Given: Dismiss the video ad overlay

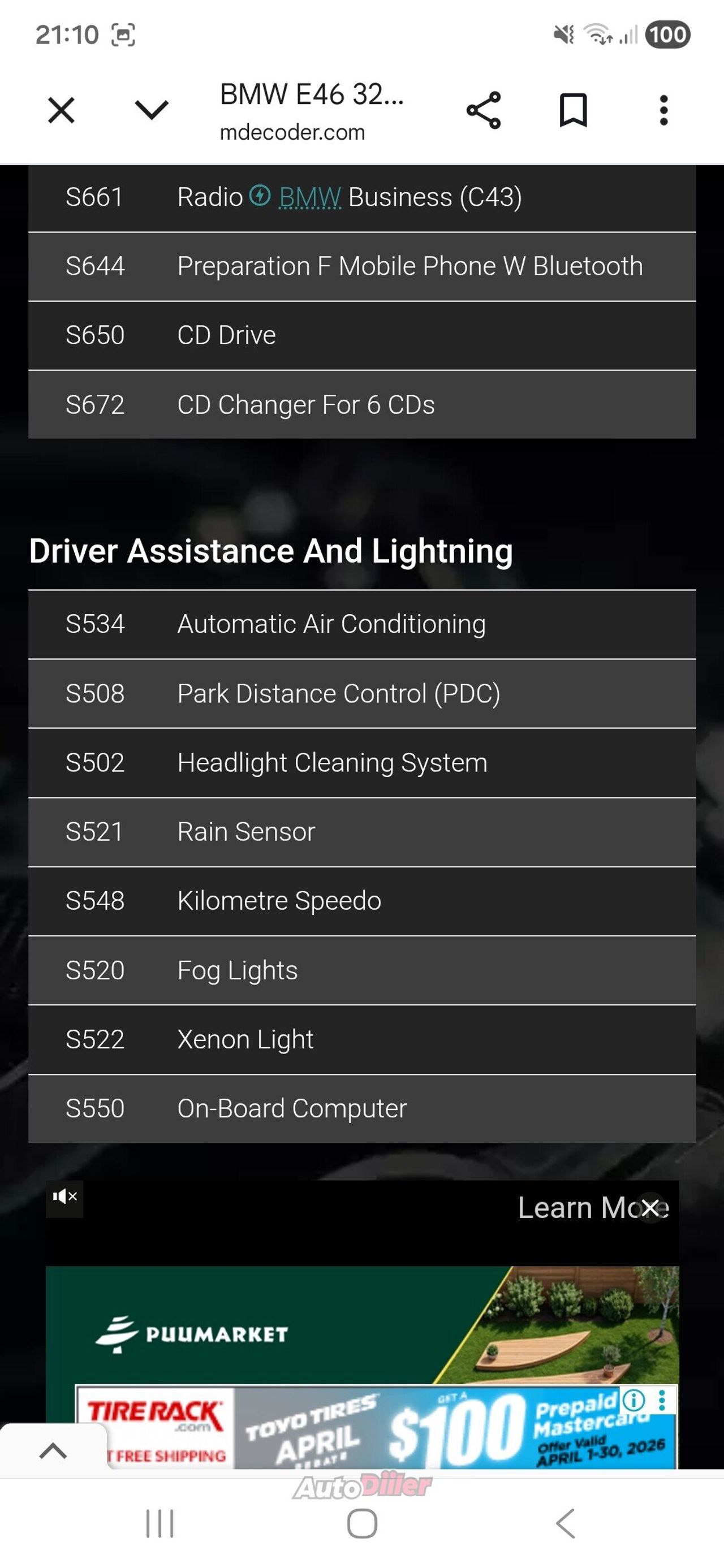Looking at the screenshot, I should (651, 1208).
